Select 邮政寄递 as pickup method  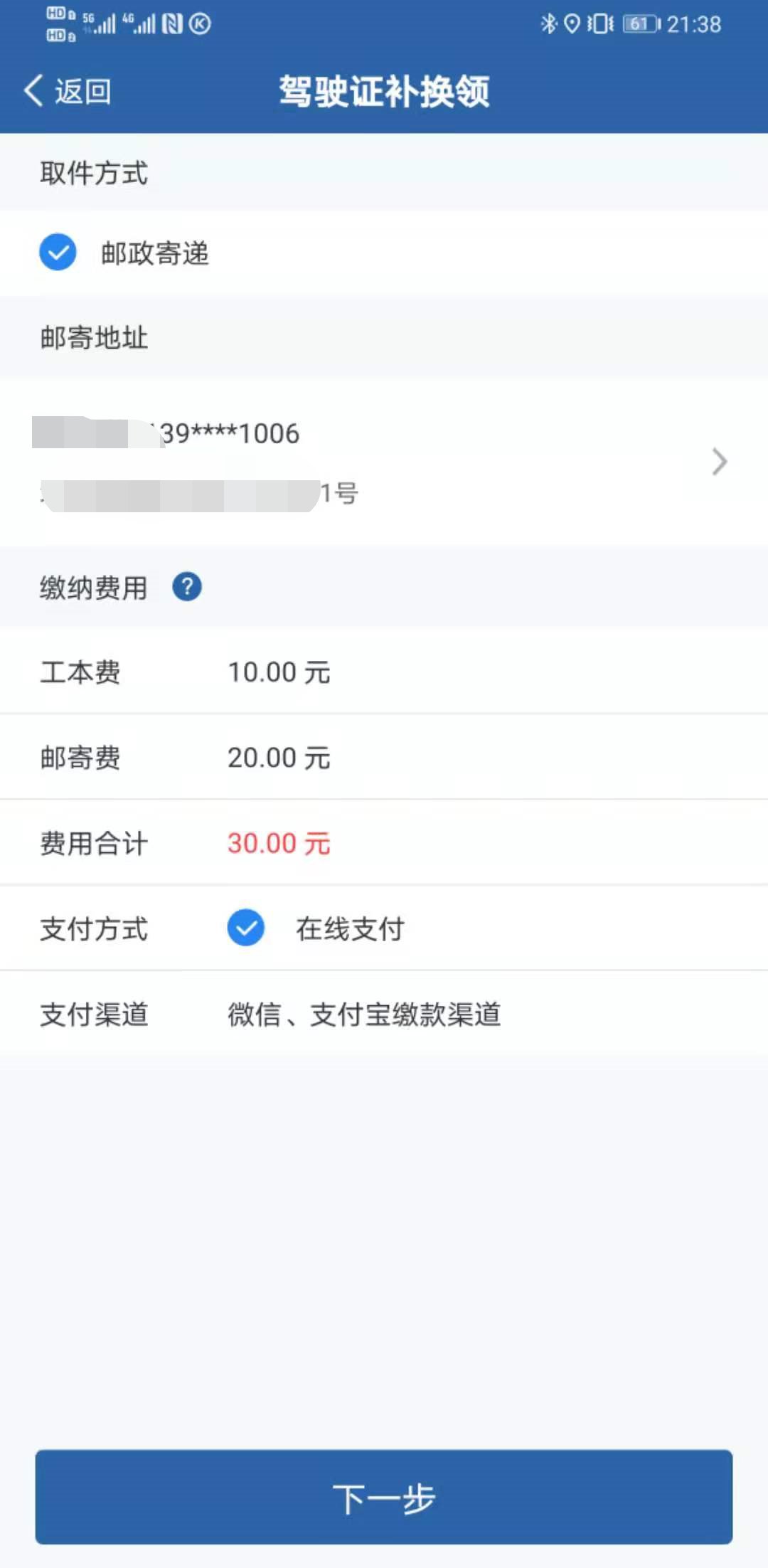[58, 253]
